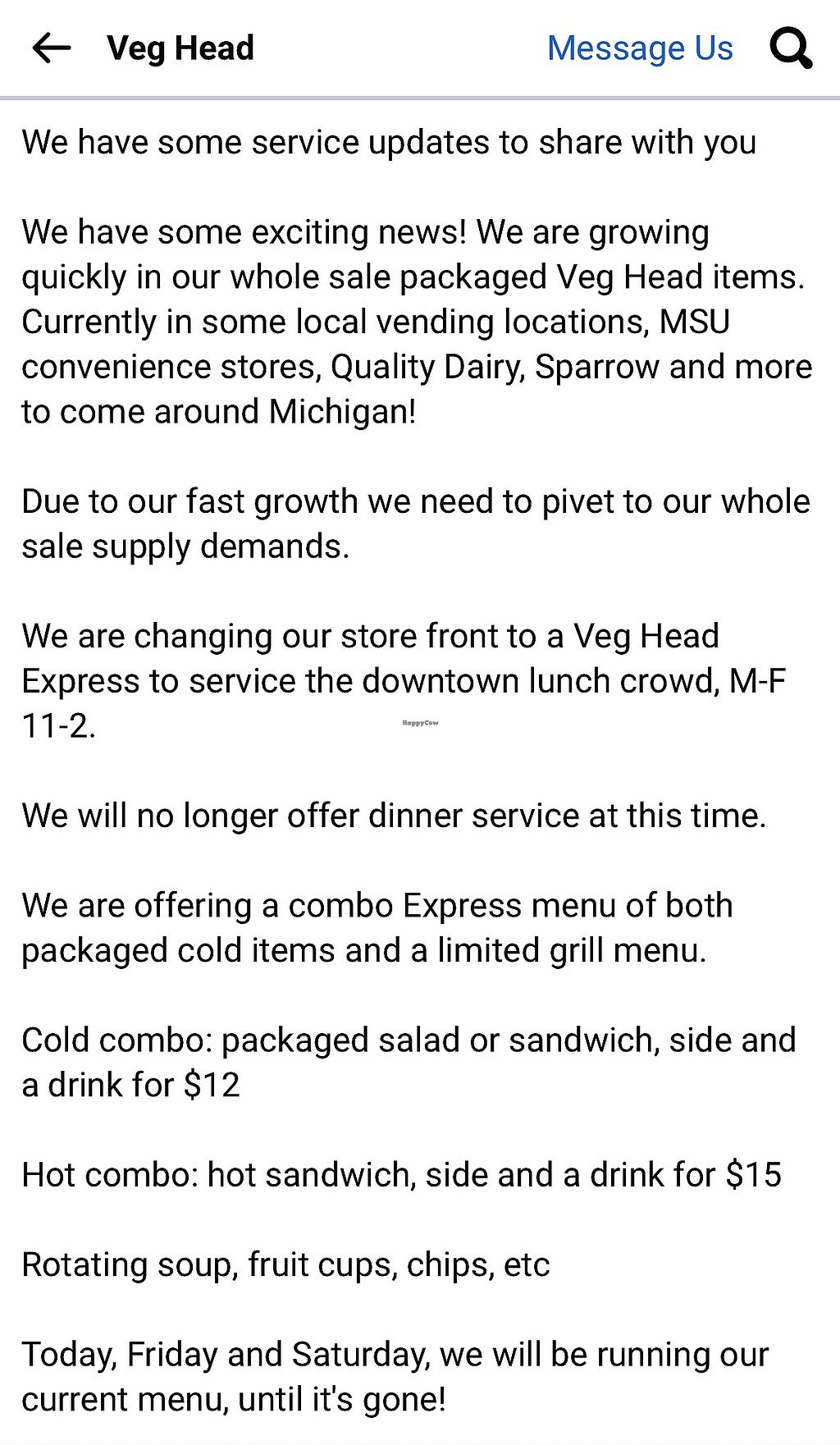This screenshot has height=1445, width=840.
Task: Tap Message Us link
Action: [x=640, y=48]
